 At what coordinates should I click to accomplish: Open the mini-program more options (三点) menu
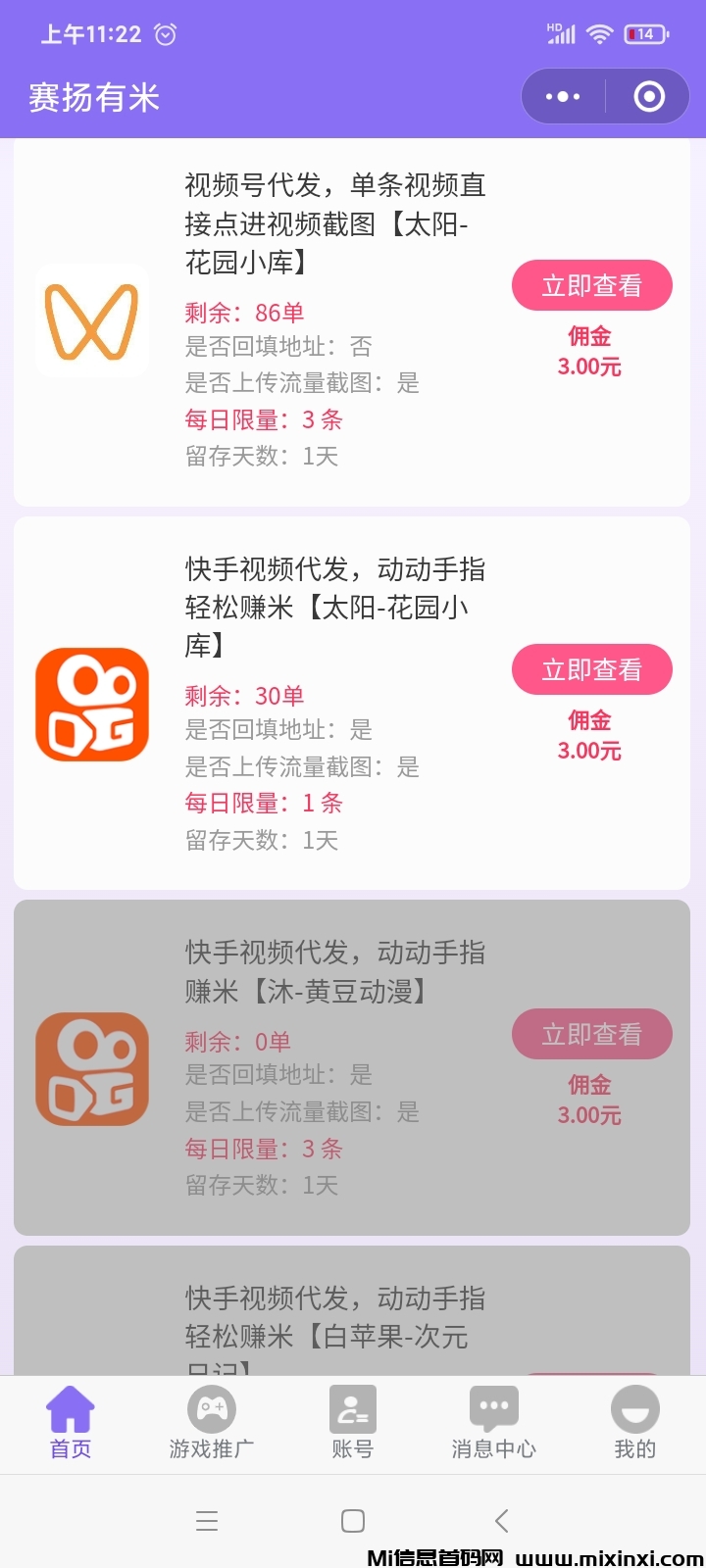pyautogui.click(x=561, y=96)
